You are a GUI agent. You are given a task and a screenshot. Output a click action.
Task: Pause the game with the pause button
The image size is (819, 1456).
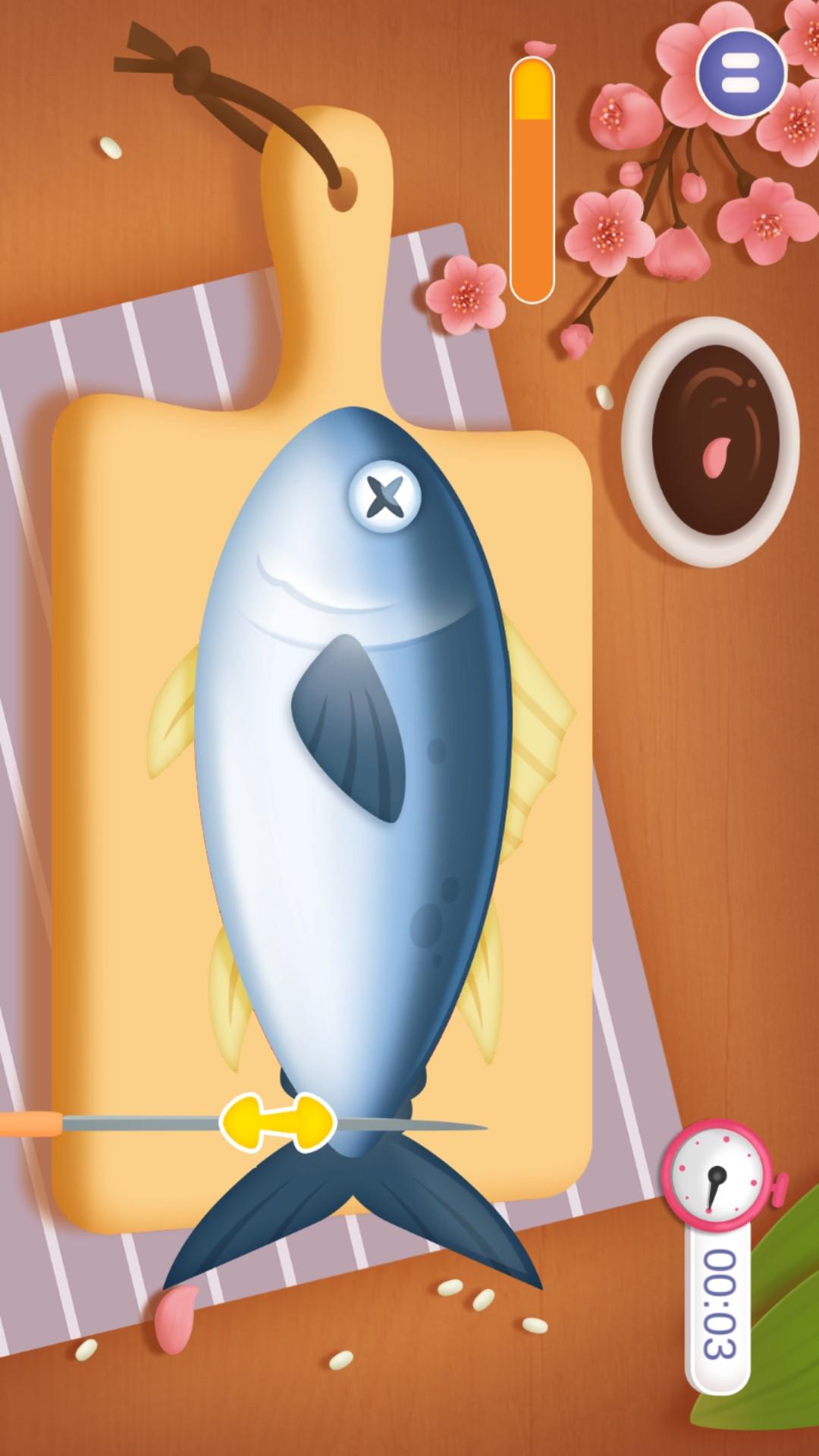click(741, 73)
